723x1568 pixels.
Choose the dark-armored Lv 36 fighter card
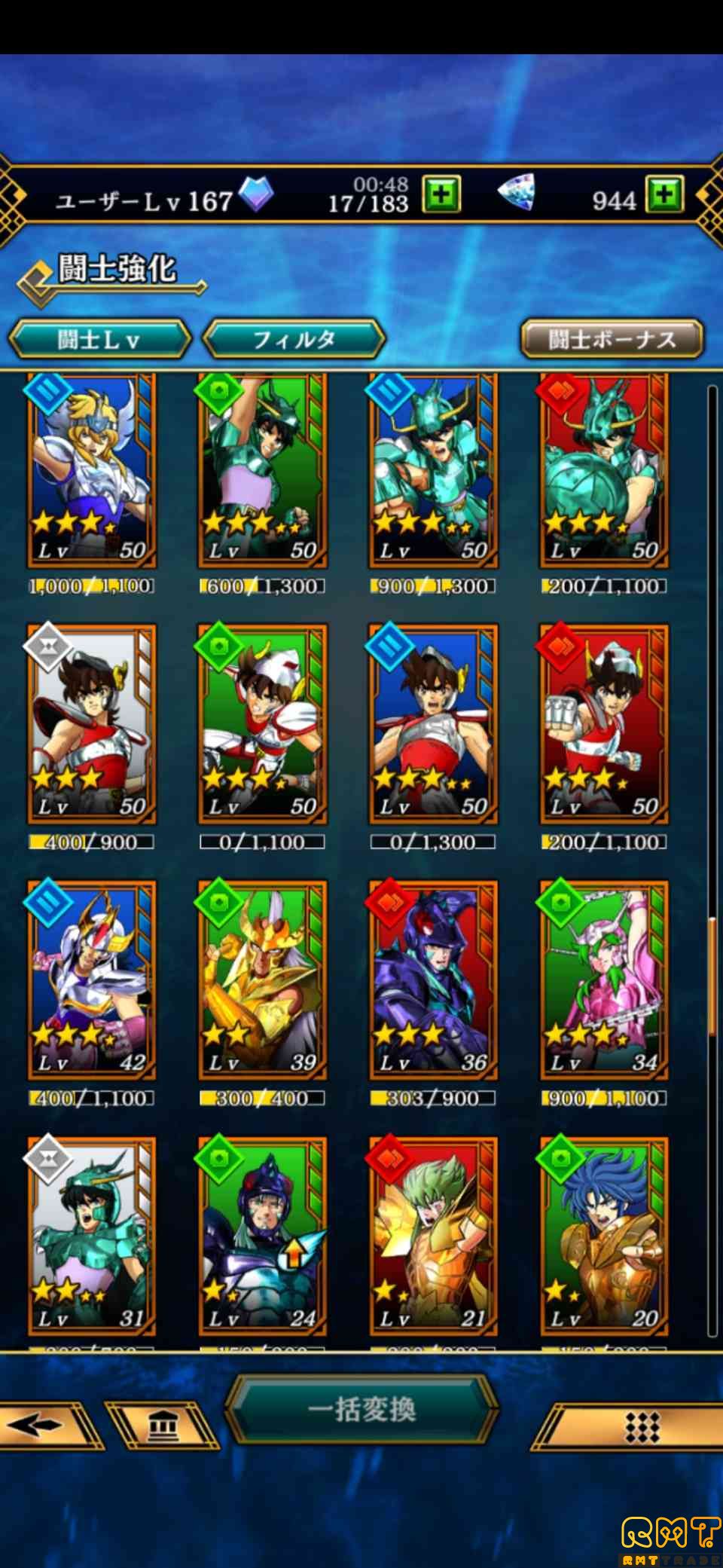click(x=433, y=980)
